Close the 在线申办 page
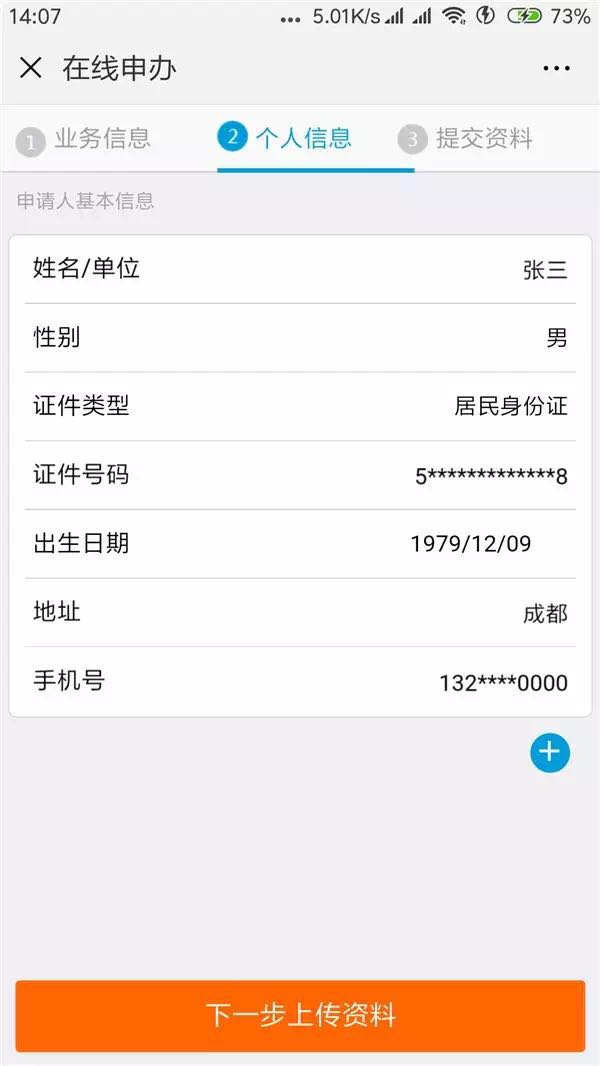Viewport: 600px width, 1066px height. point(31,68)
